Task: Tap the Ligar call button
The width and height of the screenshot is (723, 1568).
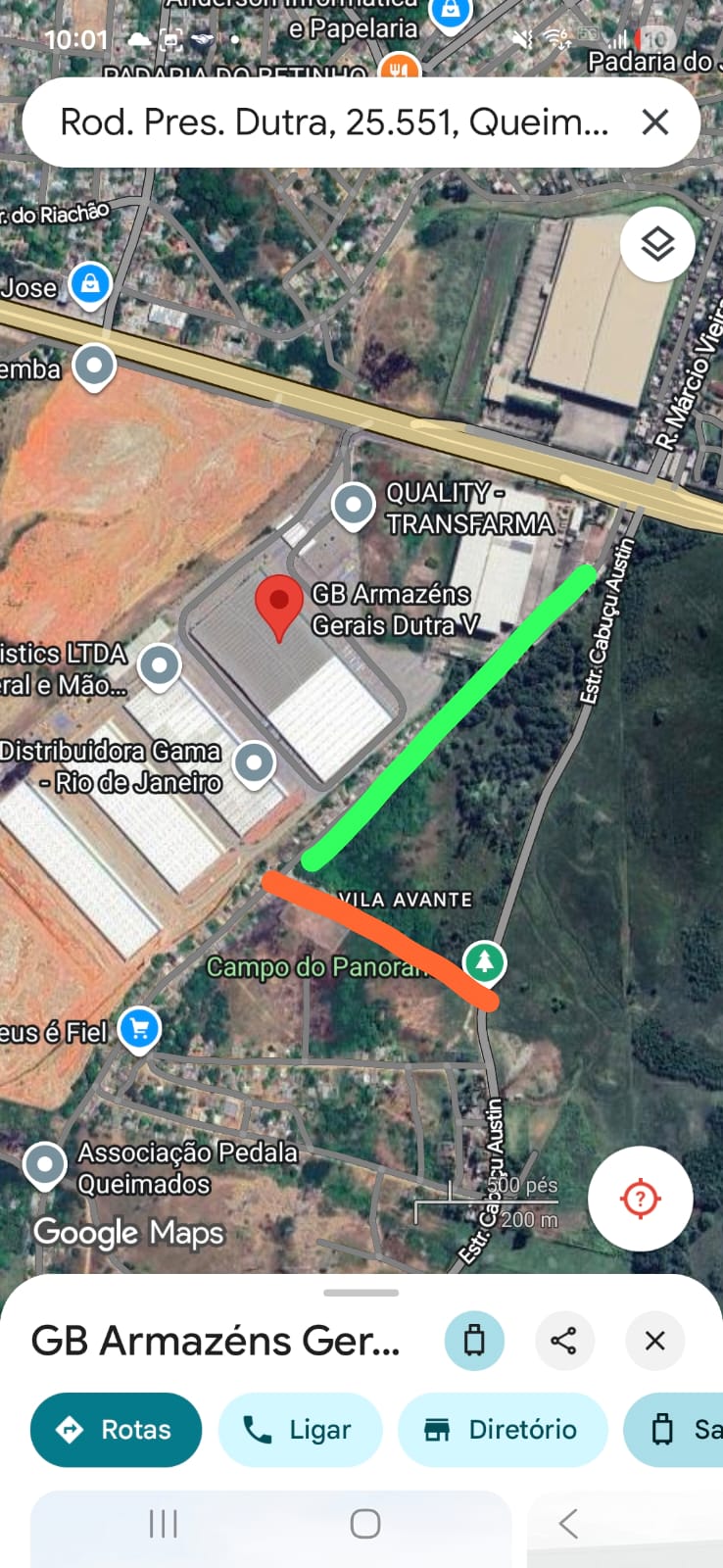Action: 302,1430
